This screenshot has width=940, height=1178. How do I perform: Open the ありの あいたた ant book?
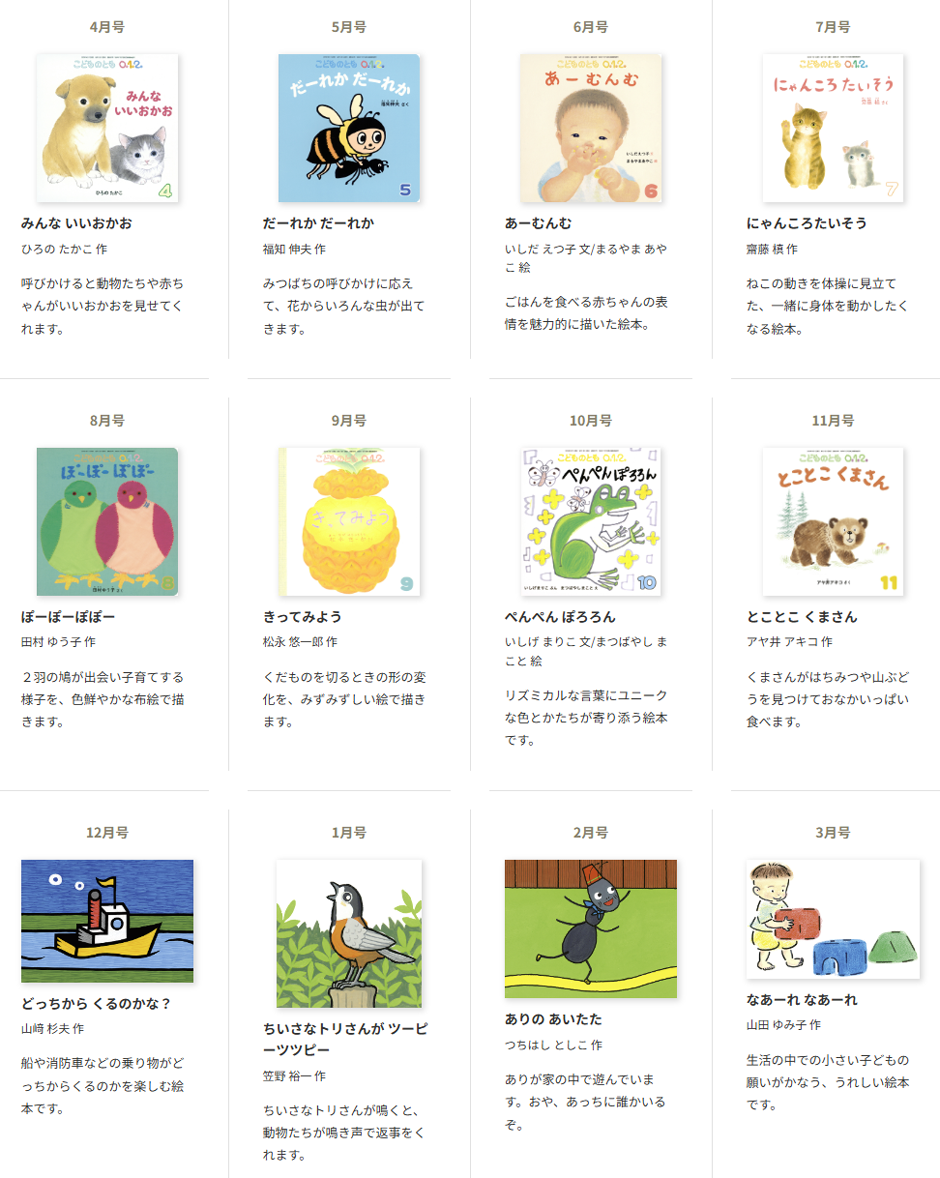(590, 929)
